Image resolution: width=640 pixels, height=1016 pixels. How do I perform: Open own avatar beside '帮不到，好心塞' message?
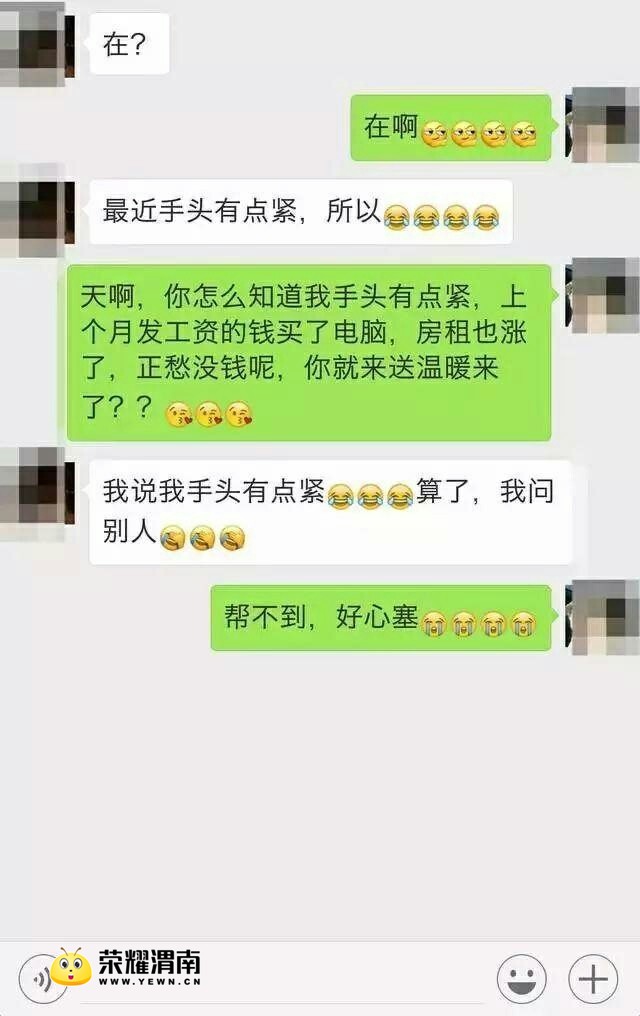click(603, 618)
